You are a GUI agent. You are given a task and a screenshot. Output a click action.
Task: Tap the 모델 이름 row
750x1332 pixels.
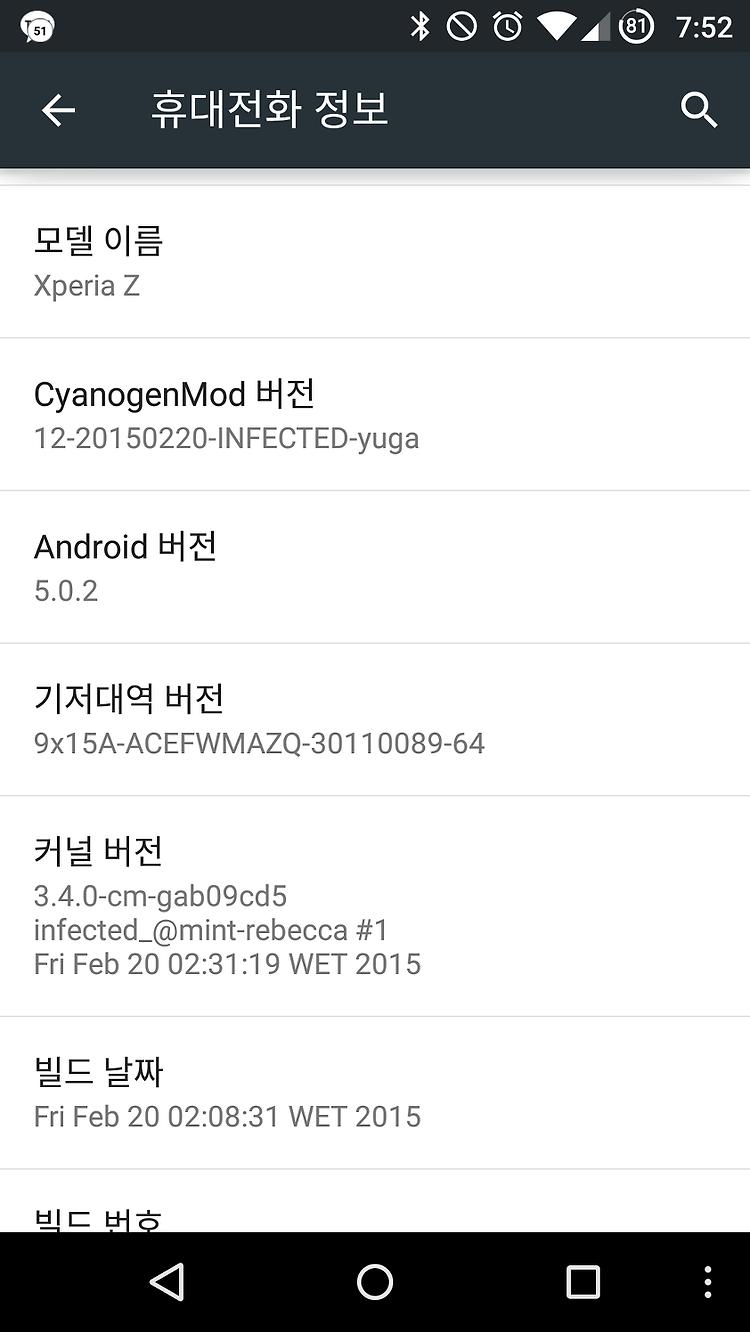click(375, 262)
